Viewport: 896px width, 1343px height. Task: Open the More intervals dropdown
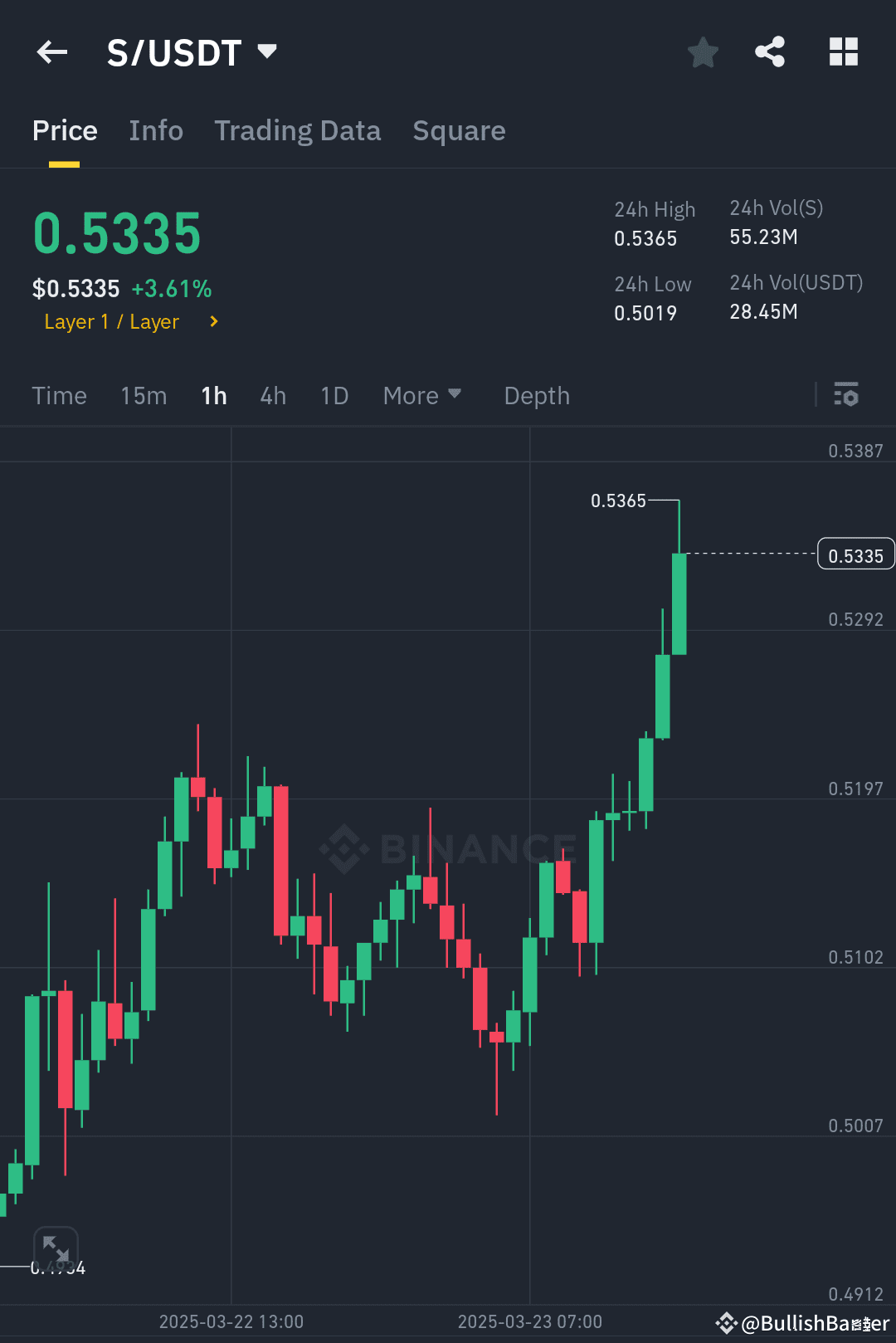pyautogui.click(x=422, y=396)
